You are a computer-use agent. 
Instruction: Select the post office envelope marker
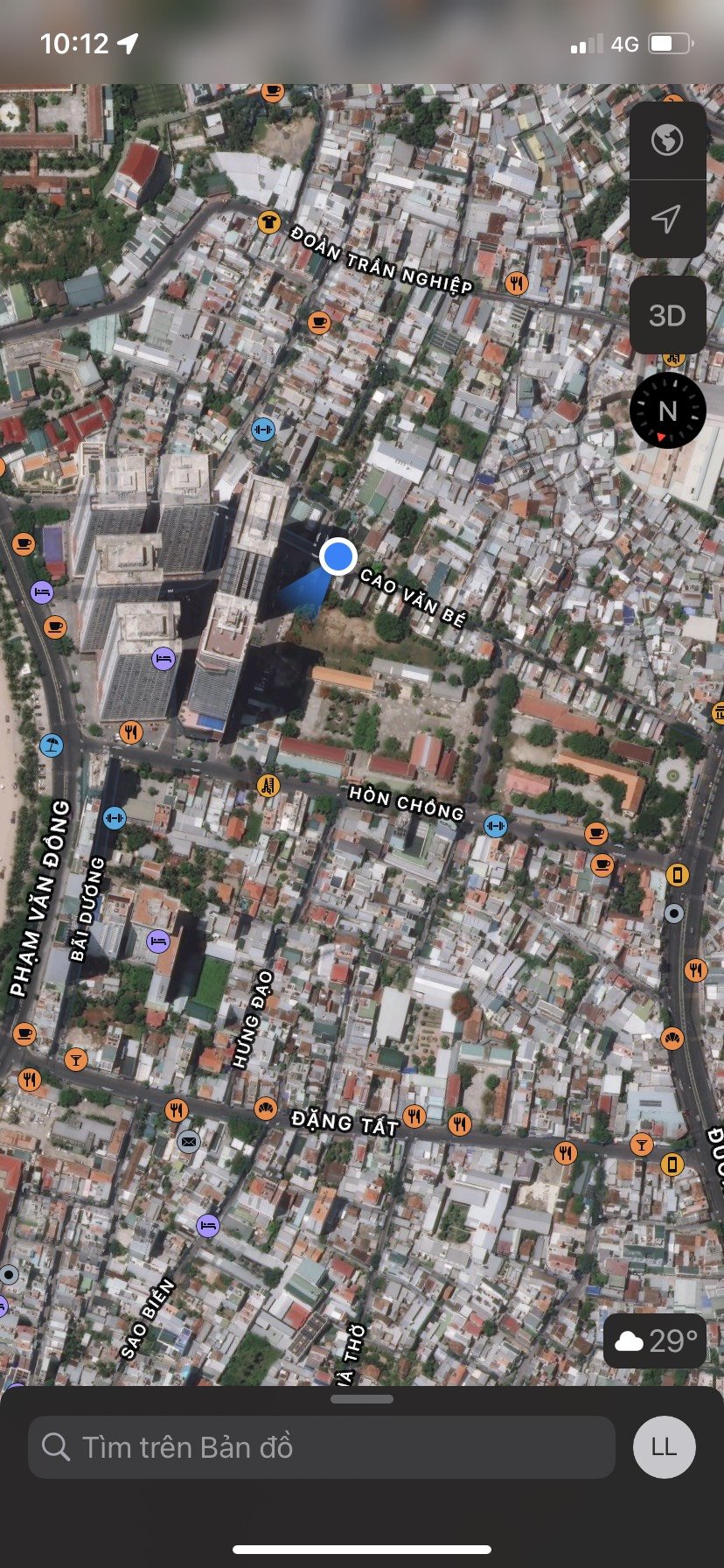189,1141
